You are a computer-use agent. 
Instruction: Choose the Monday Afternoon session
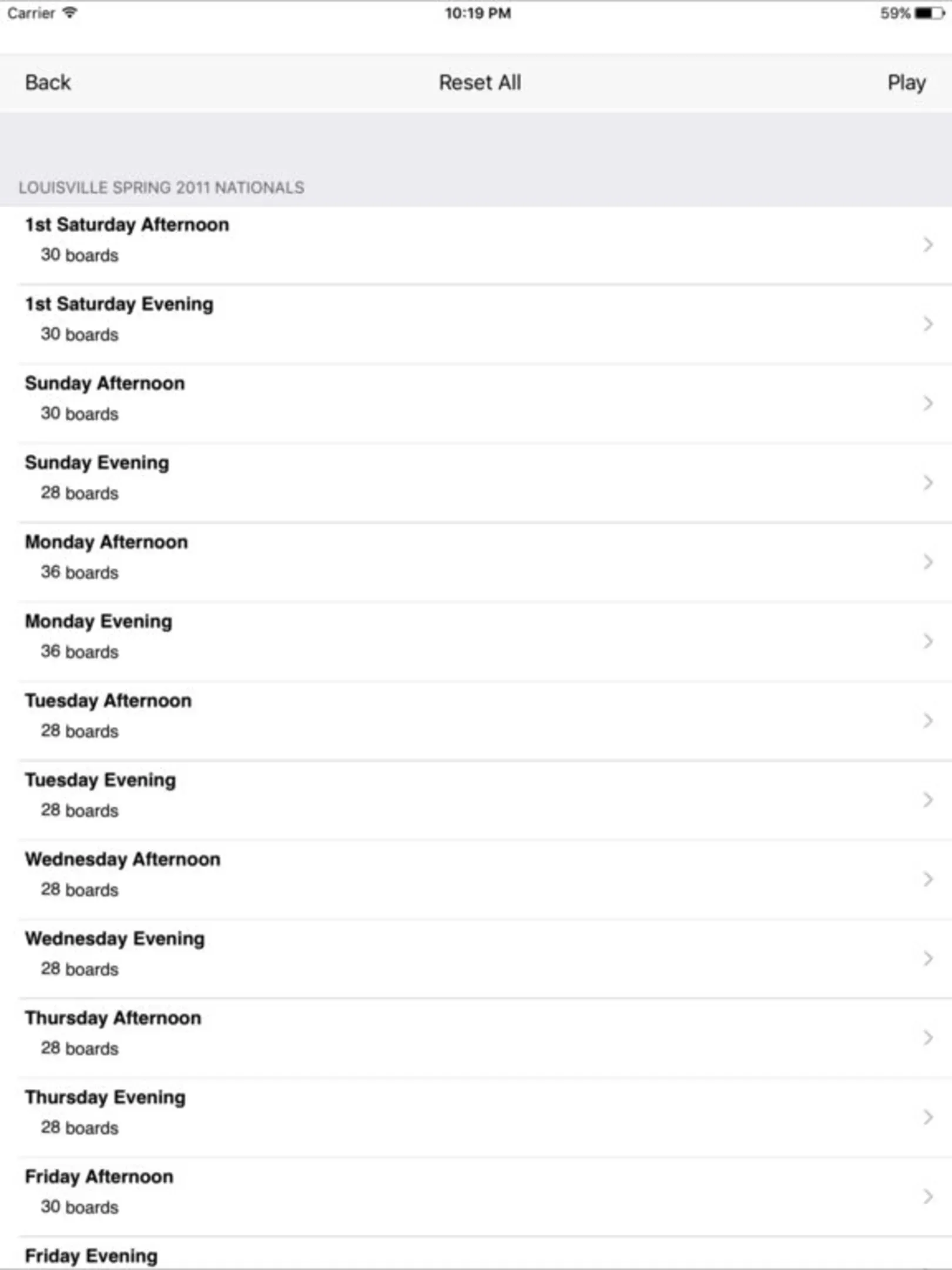[476, 563]
